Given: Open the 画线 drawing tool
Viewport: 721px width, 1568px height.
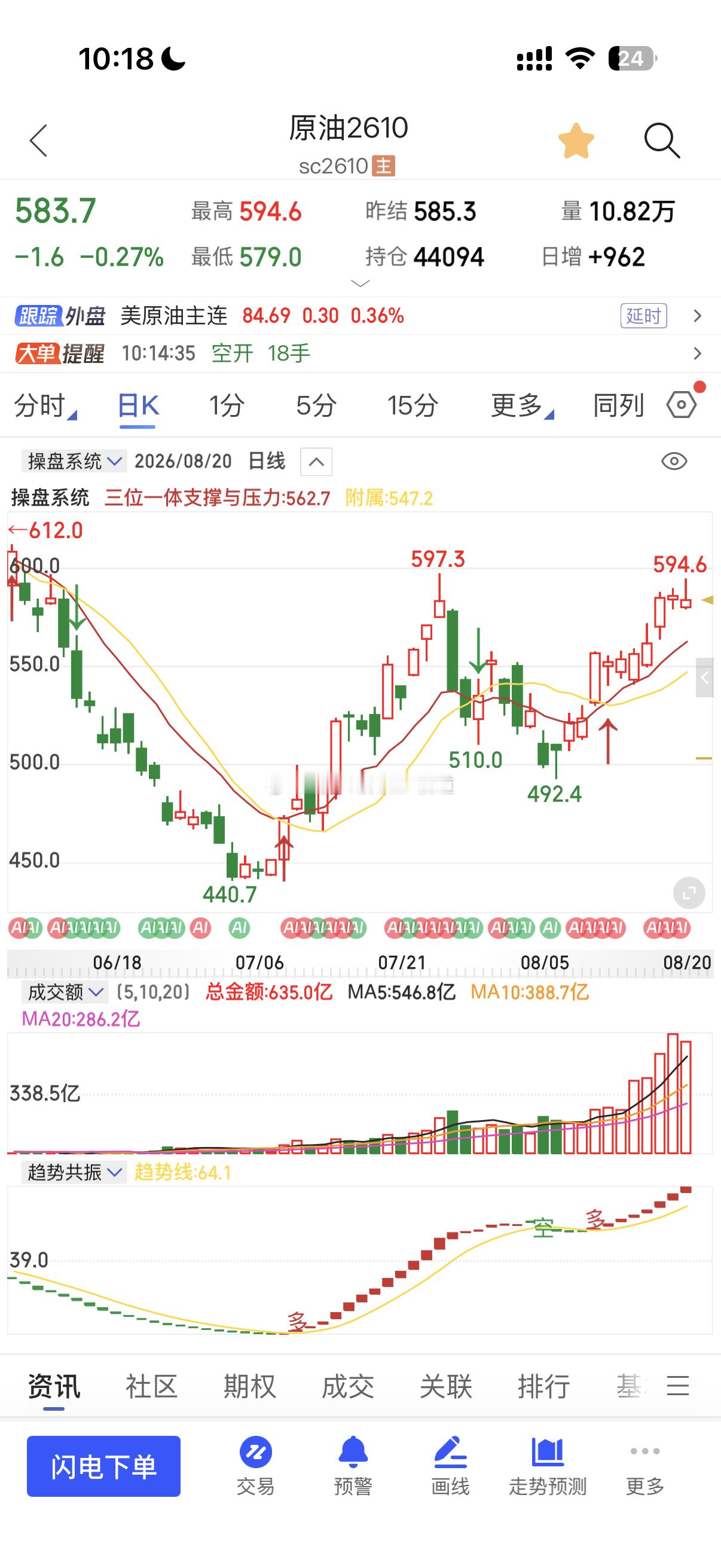Looking at the screenshot, I should [450, 1466].
